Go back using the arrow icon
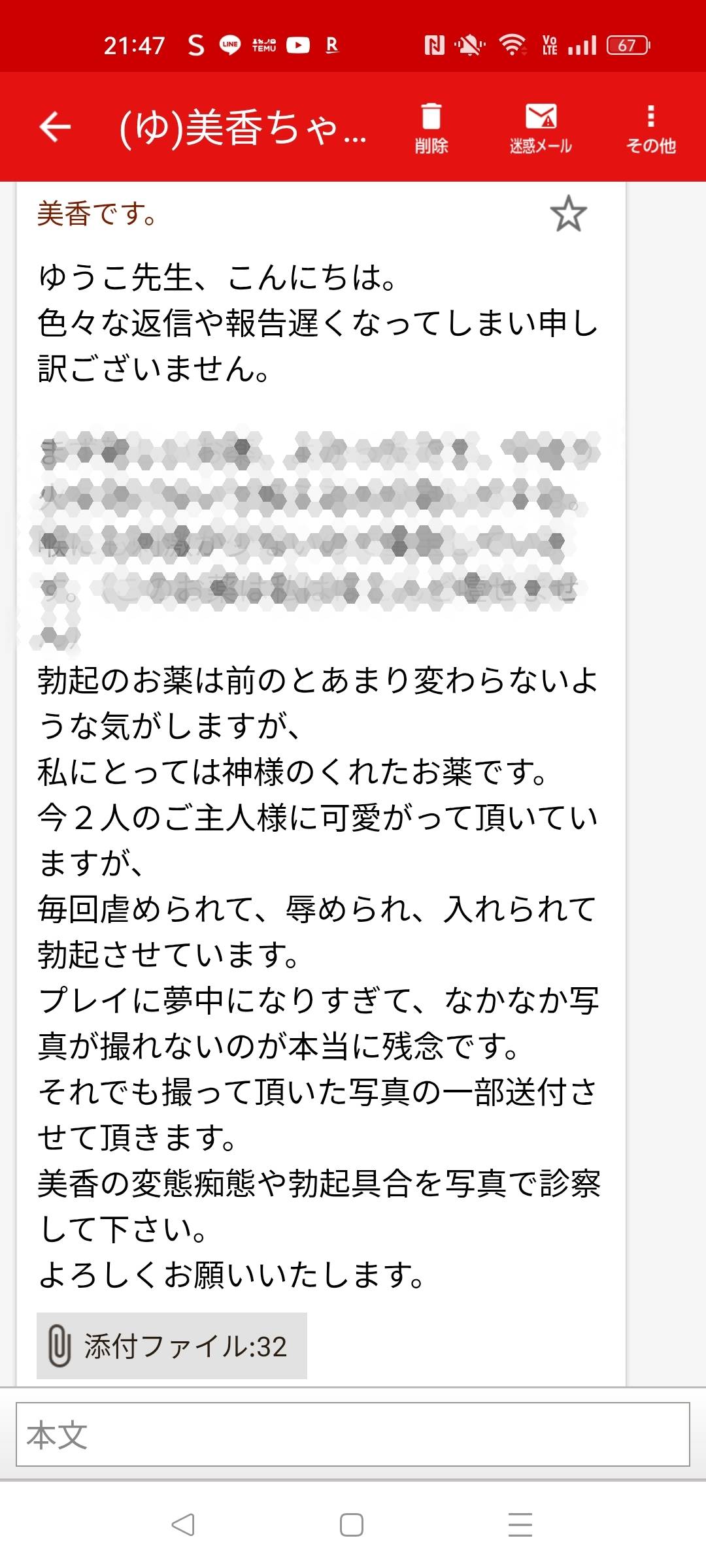Viewport: 706px width, 1568px height. (55, 126)
